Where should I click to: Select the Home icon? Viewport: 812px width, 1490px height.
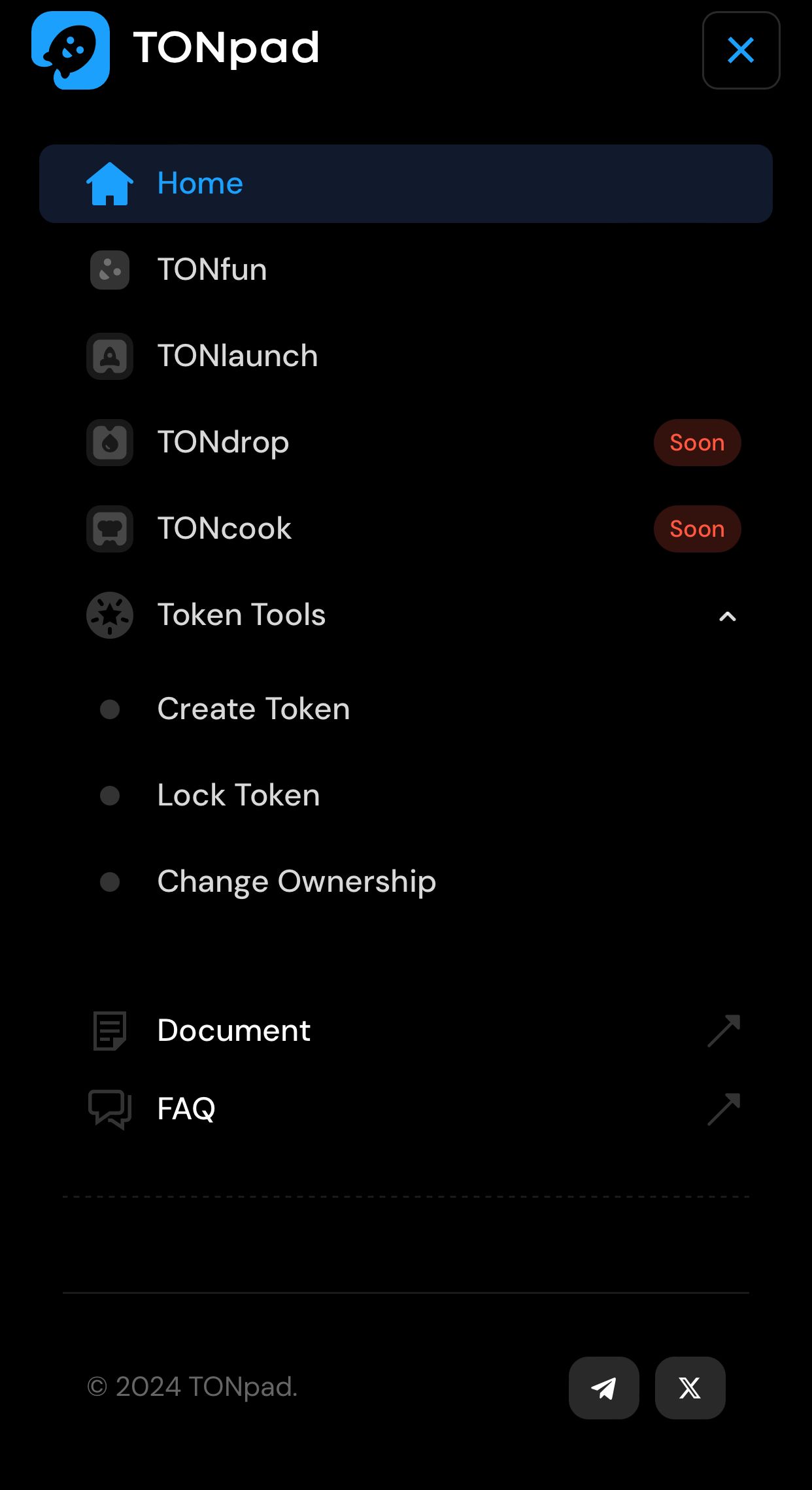click(x=109, y=184)
